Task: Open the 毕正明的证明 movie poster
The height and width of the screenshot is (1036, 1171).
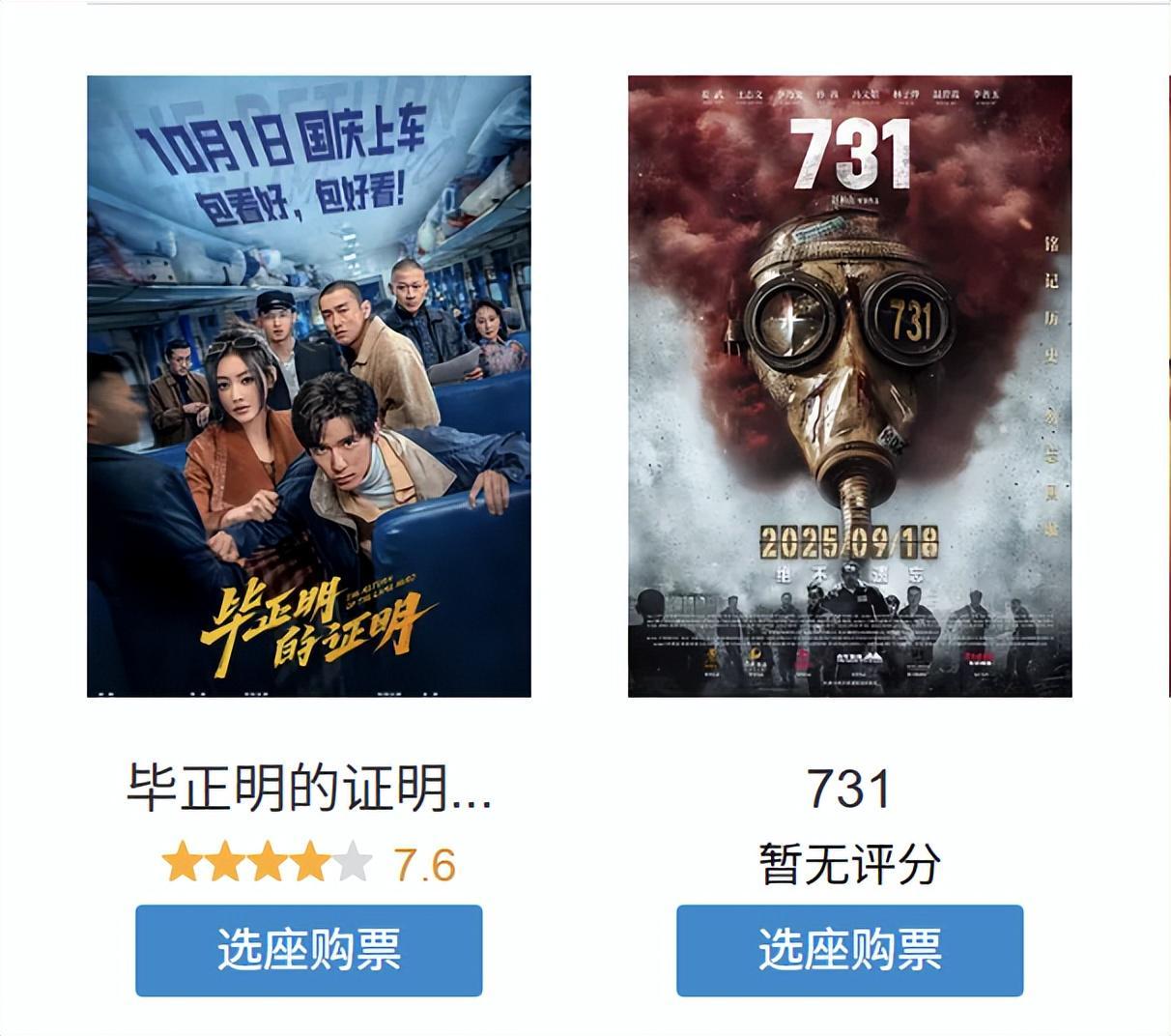Action: click(309, 387)
